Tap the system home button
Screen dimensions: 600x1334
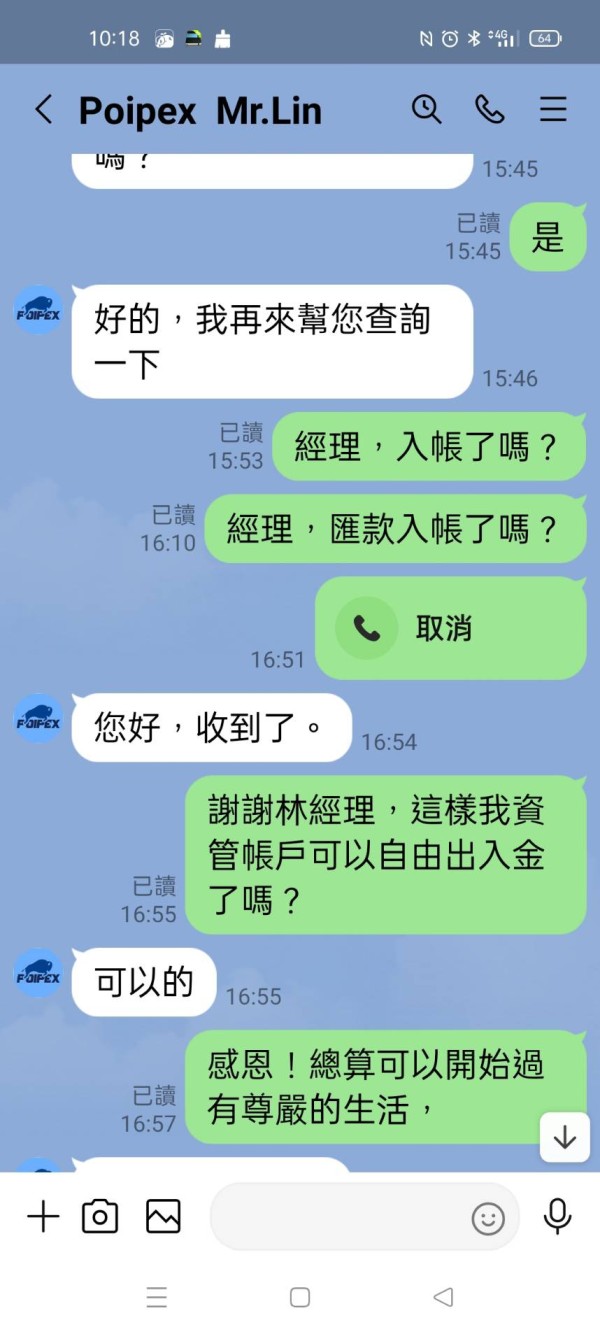[300, 1297]
